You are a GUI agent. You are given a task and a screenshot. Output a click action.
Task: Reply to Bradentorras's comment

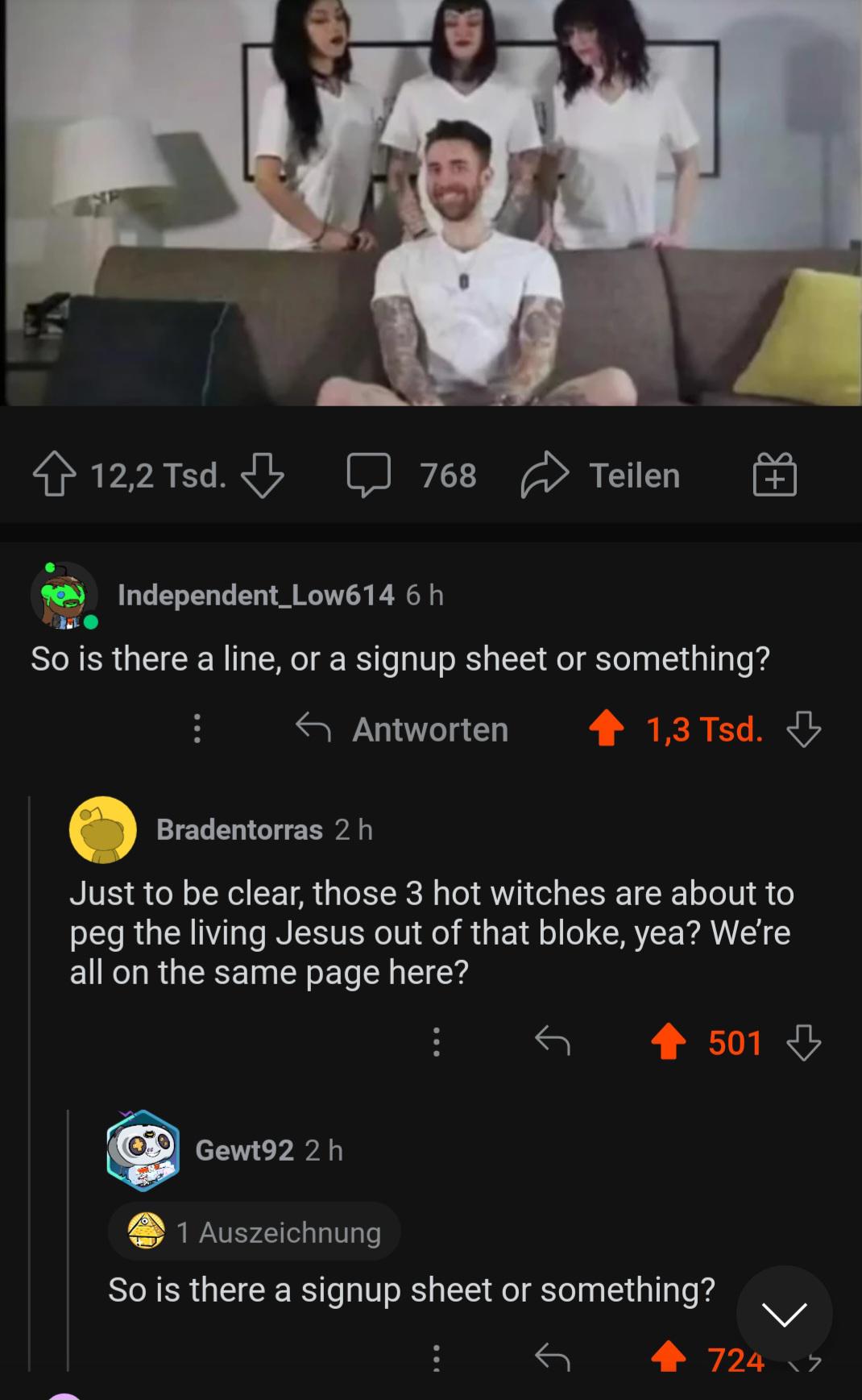point(553,1042)
